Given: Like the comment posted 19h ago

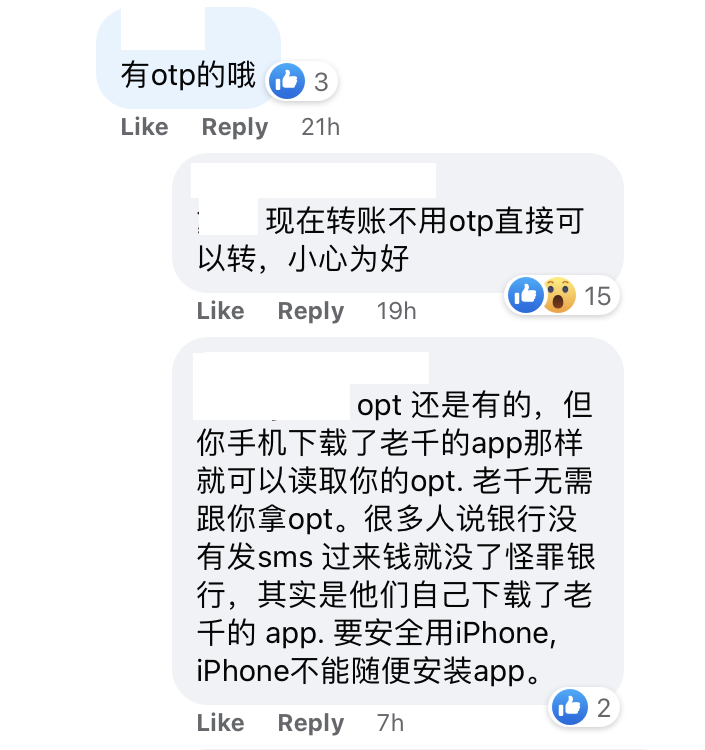Looking at the screenshot, I should pyautogui.click(x=220, y=311).
